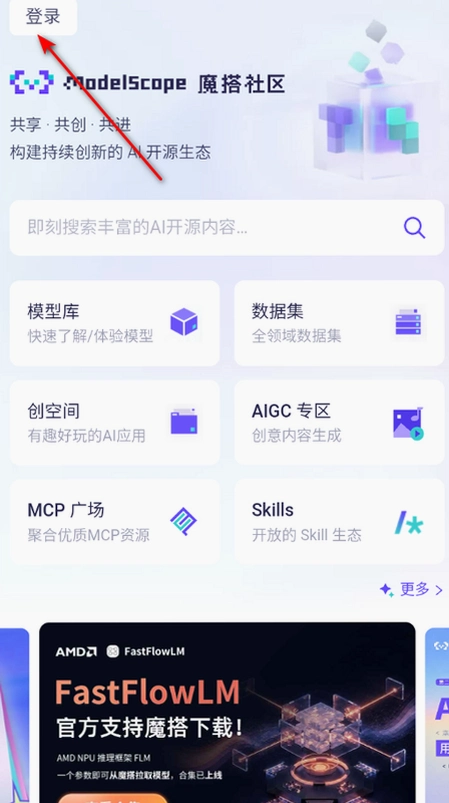
Task: Open the 模型库 card
Action: (x=115, y=323)
